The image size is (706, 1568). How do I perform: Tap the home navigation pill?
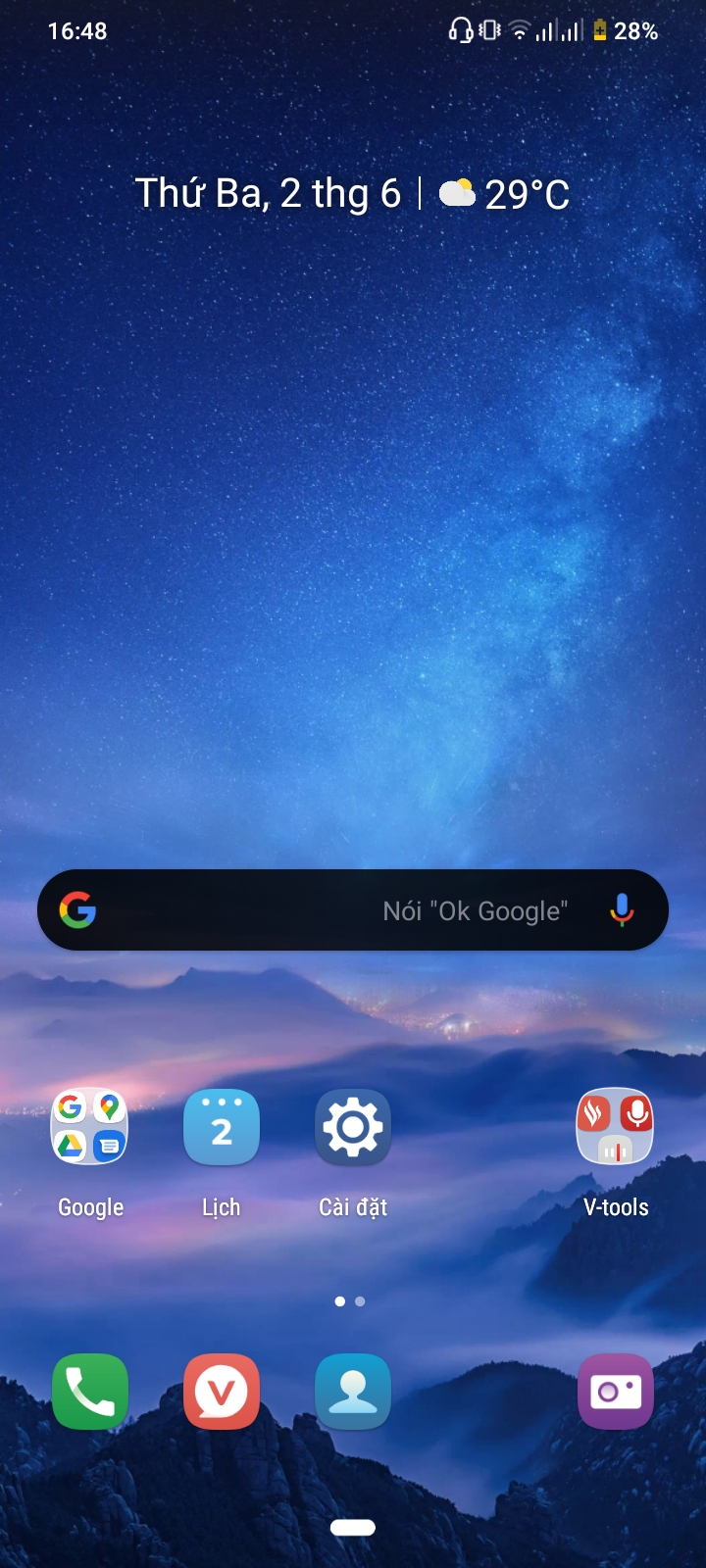point(353,1527)
